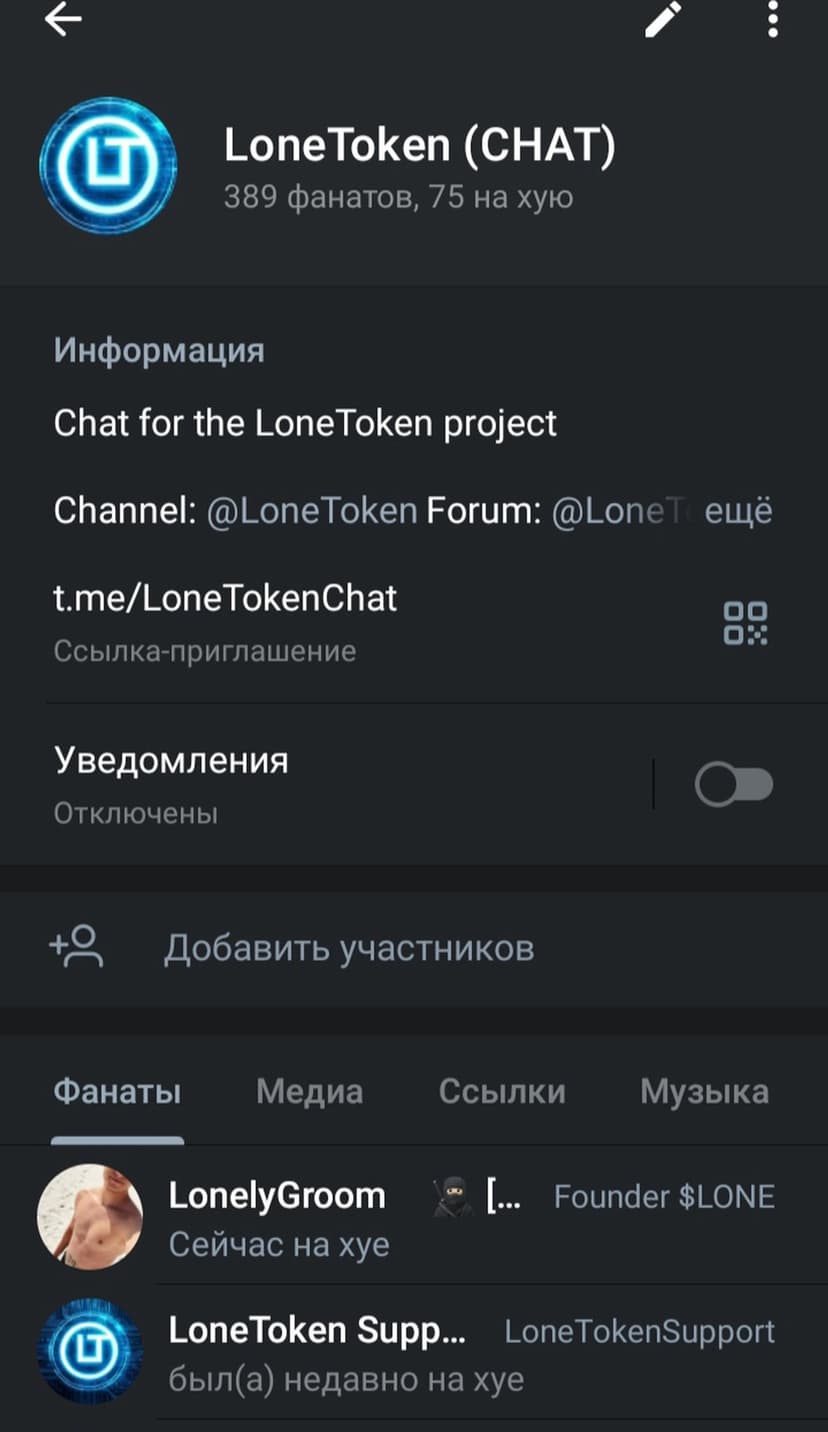
Task: Open the three-dot overflow menu
Action: pos(772,20)
